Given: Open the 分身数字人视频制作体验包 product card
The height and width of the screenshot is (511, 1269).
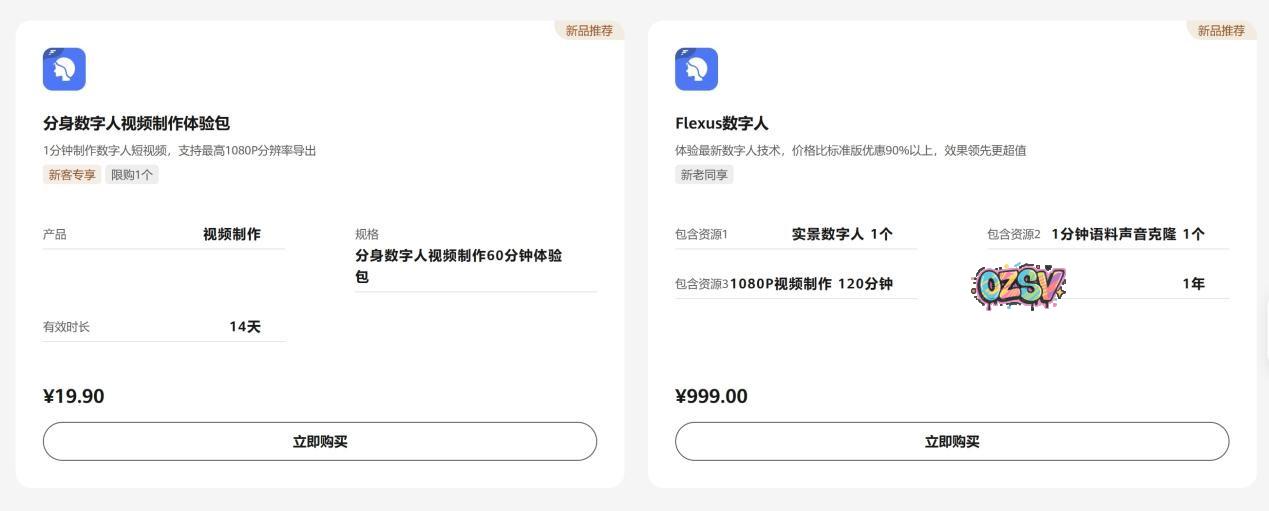Looking at the screenshot, I should 136,123.
